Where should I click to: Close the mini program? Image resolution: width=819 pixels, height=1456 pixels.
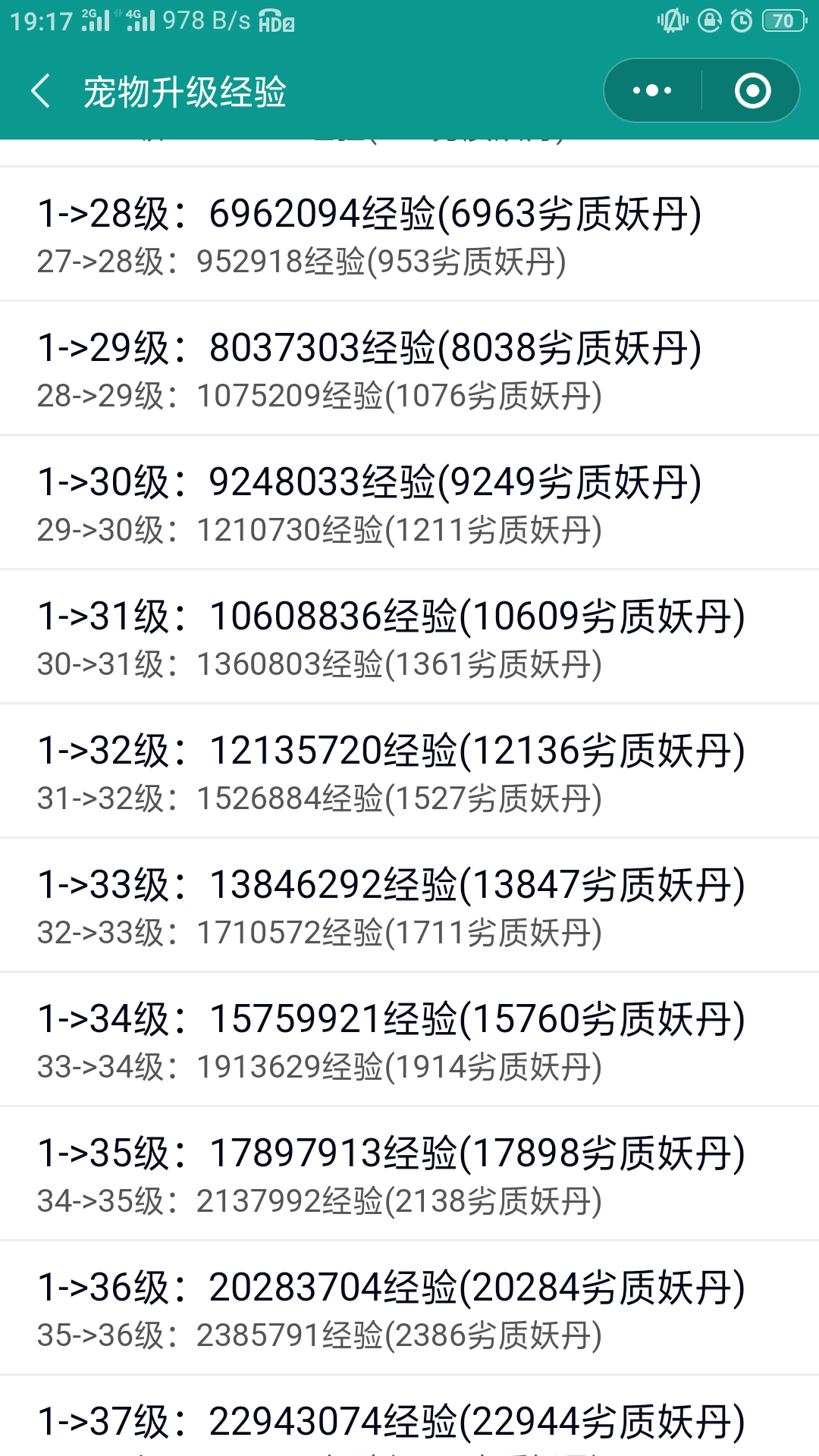tap(752, 91)
